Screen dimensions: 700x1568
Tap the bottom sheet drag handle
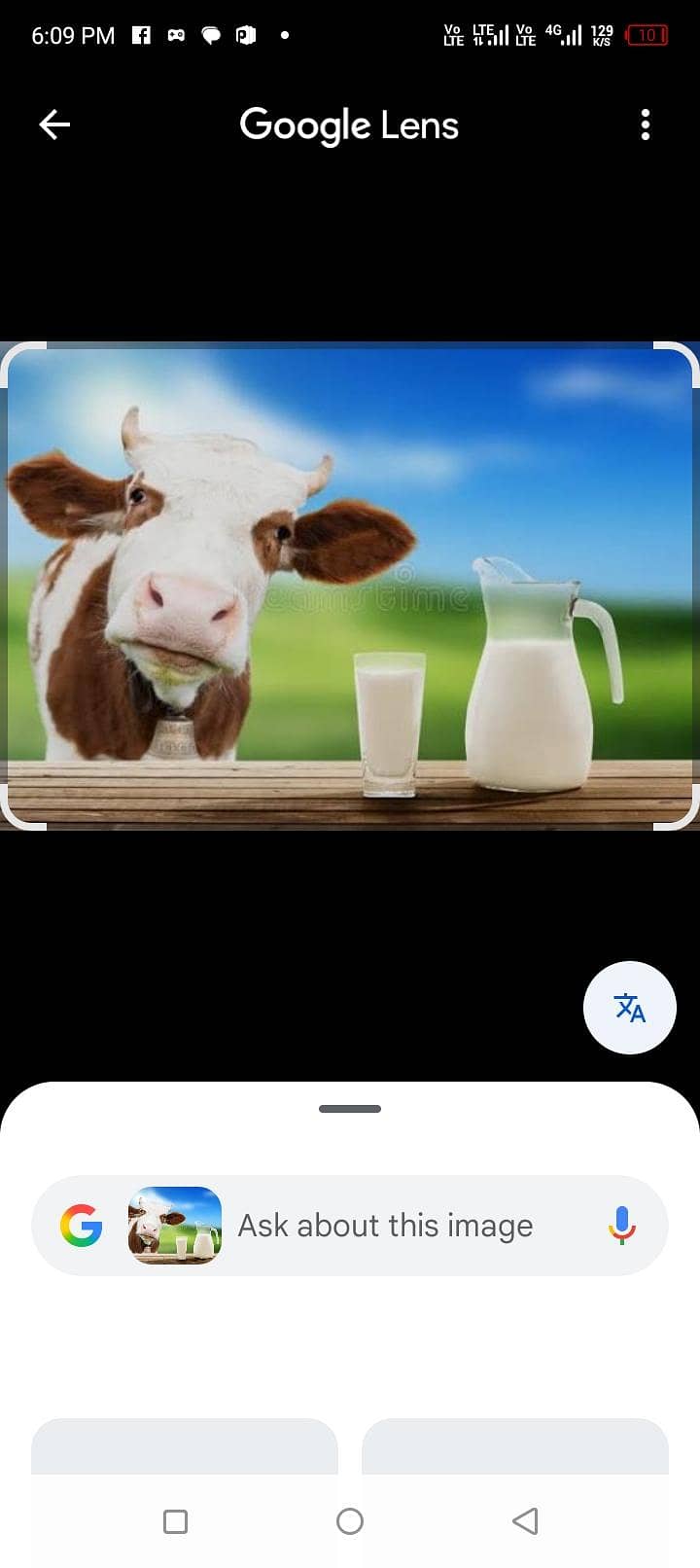[350, 1107]
